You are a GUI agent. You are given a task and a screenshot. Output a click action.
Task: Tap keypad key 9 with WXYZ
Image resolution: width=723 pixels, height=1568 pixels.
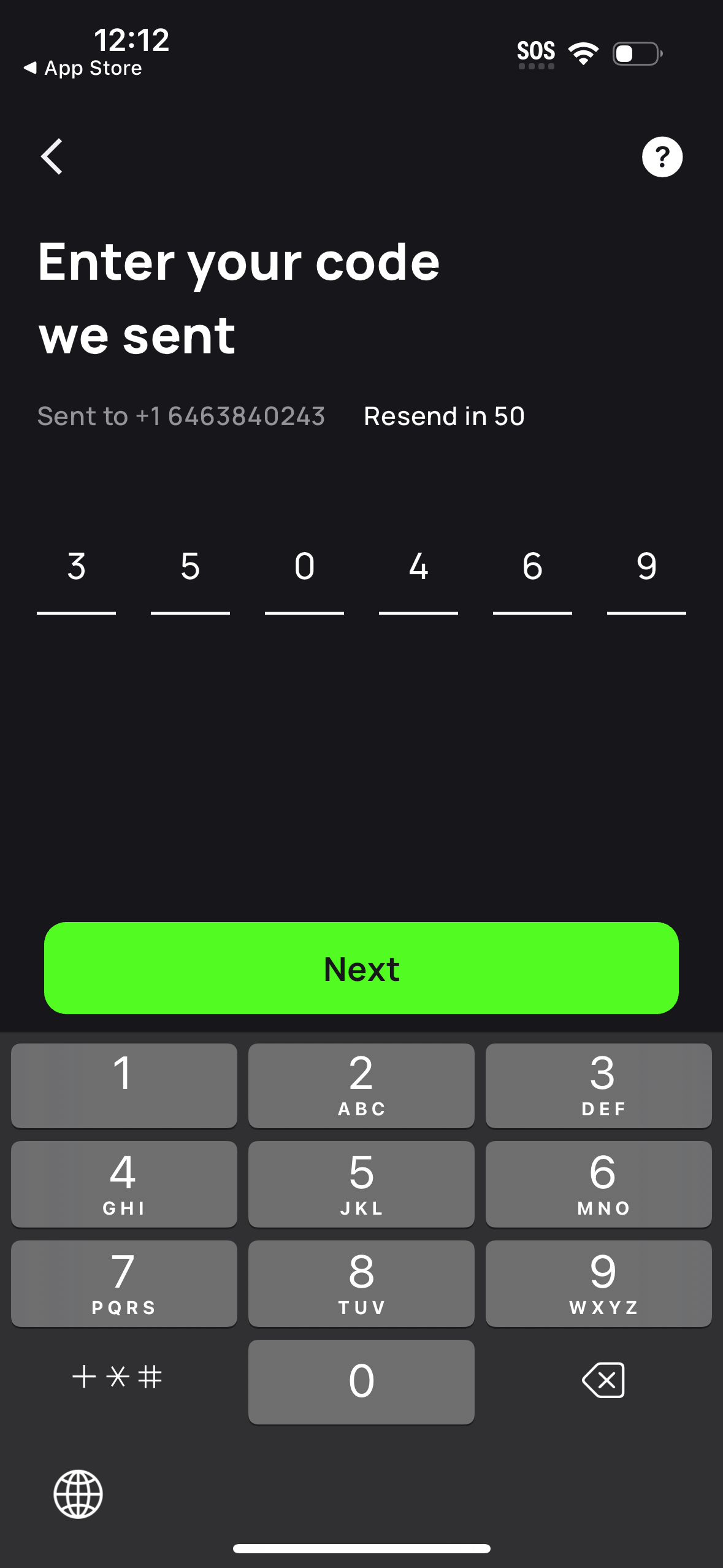click(x=598, y=1282)
